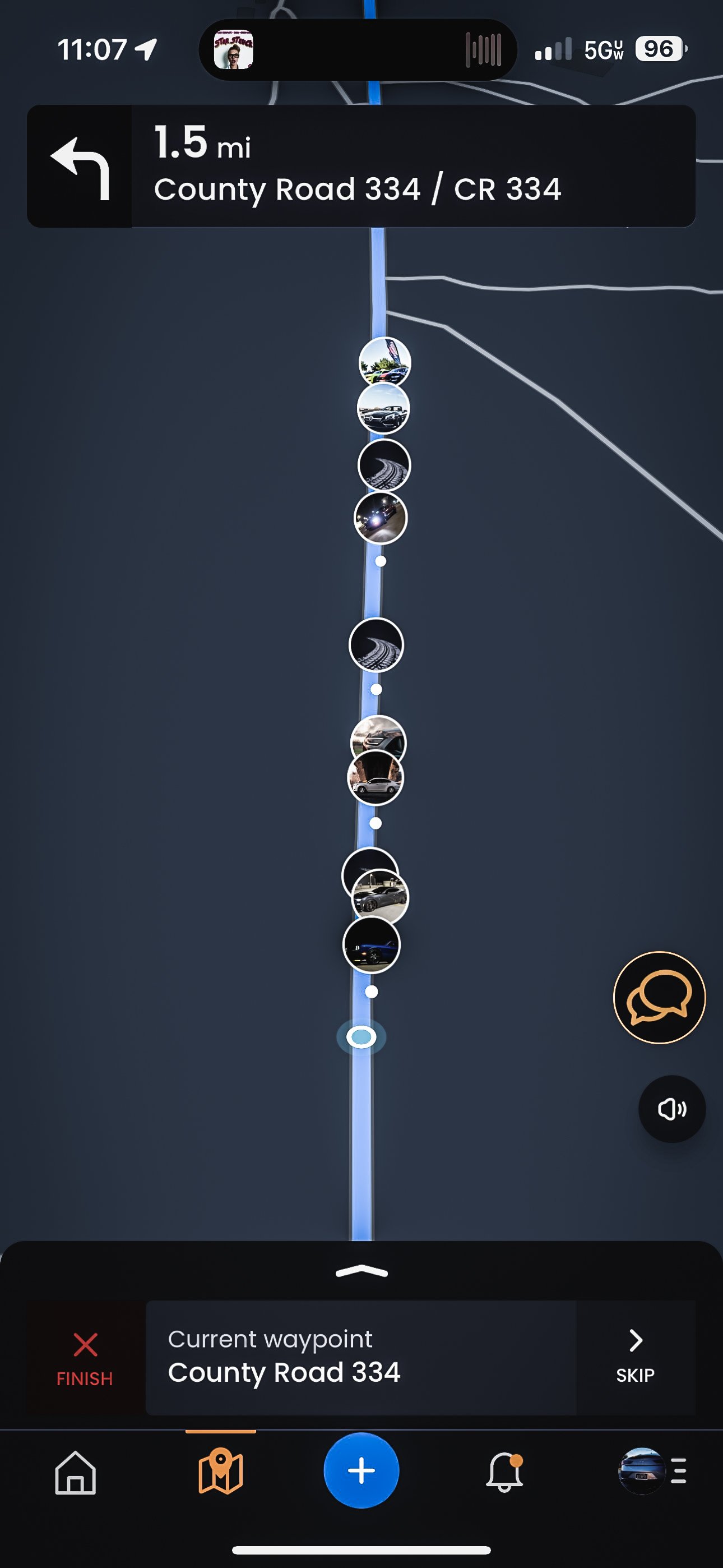
Task: Expand the bottom panel with the chevron
Action: click(361, 1271)
